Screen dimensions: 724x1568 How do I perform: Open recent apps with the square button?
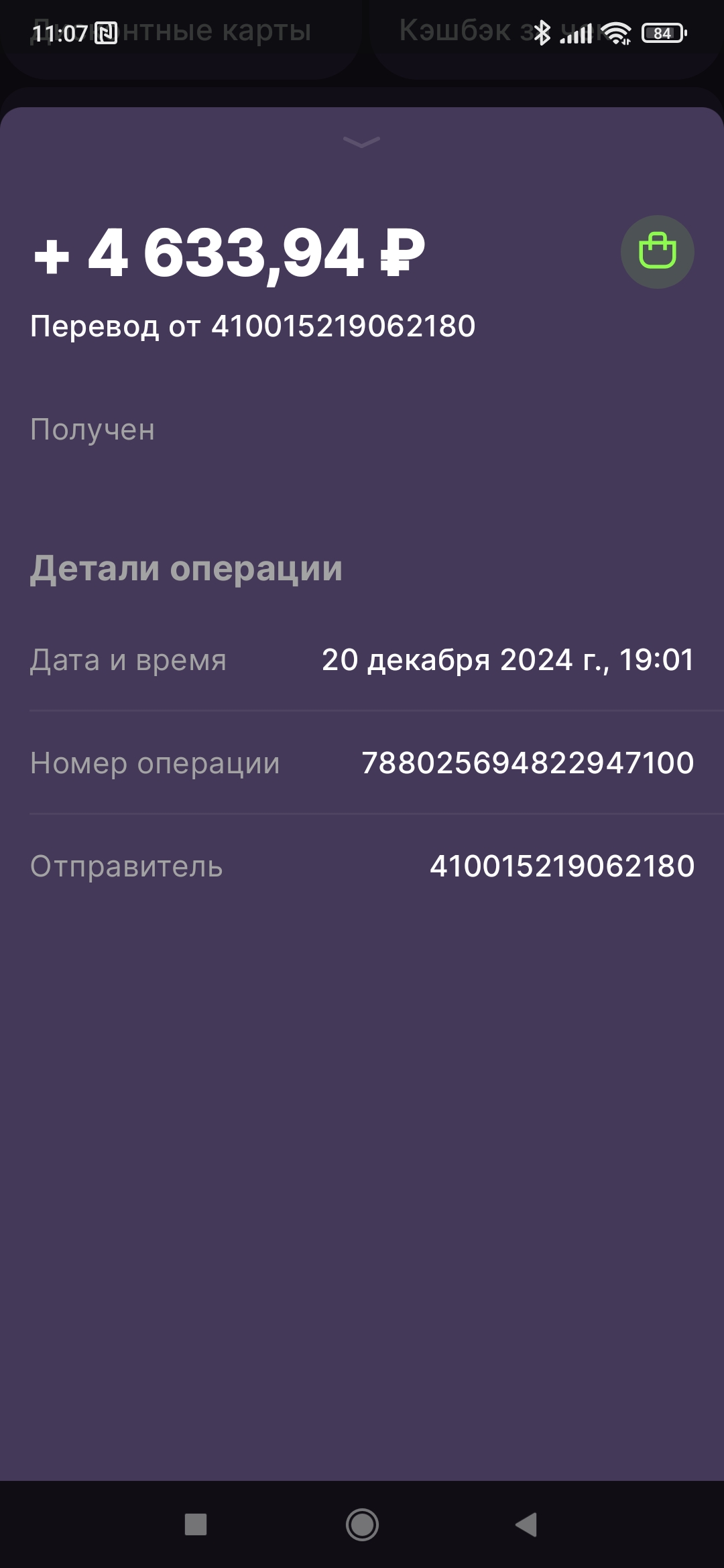[x=196, y=1524]
